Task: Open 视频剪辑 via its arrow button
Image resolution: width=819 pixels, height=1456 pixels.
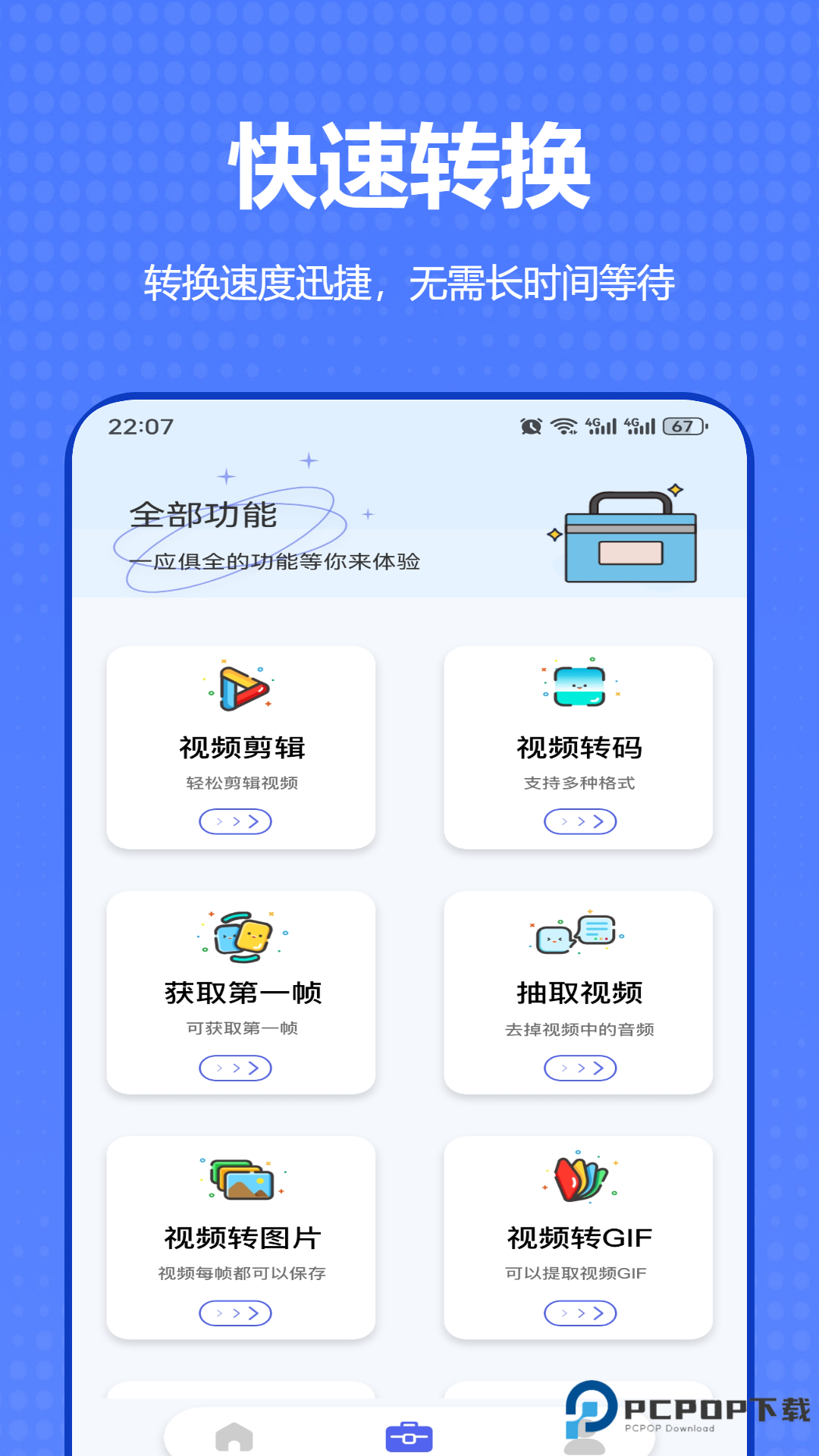Action: pos(236,822)
